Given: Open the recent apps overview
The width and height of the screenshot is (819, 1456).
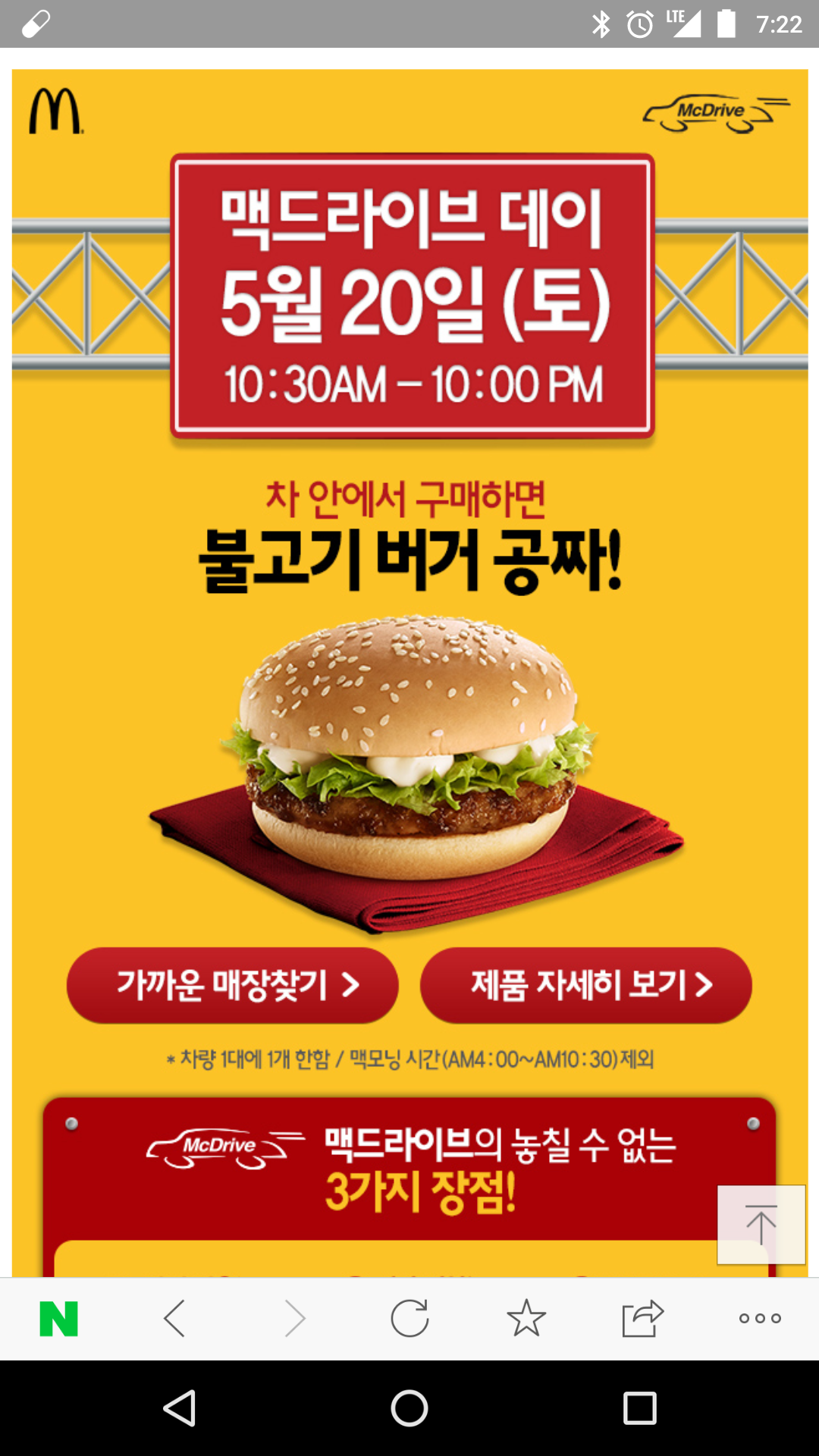Looking at the screenshot, I should (x=639, y=1408).
